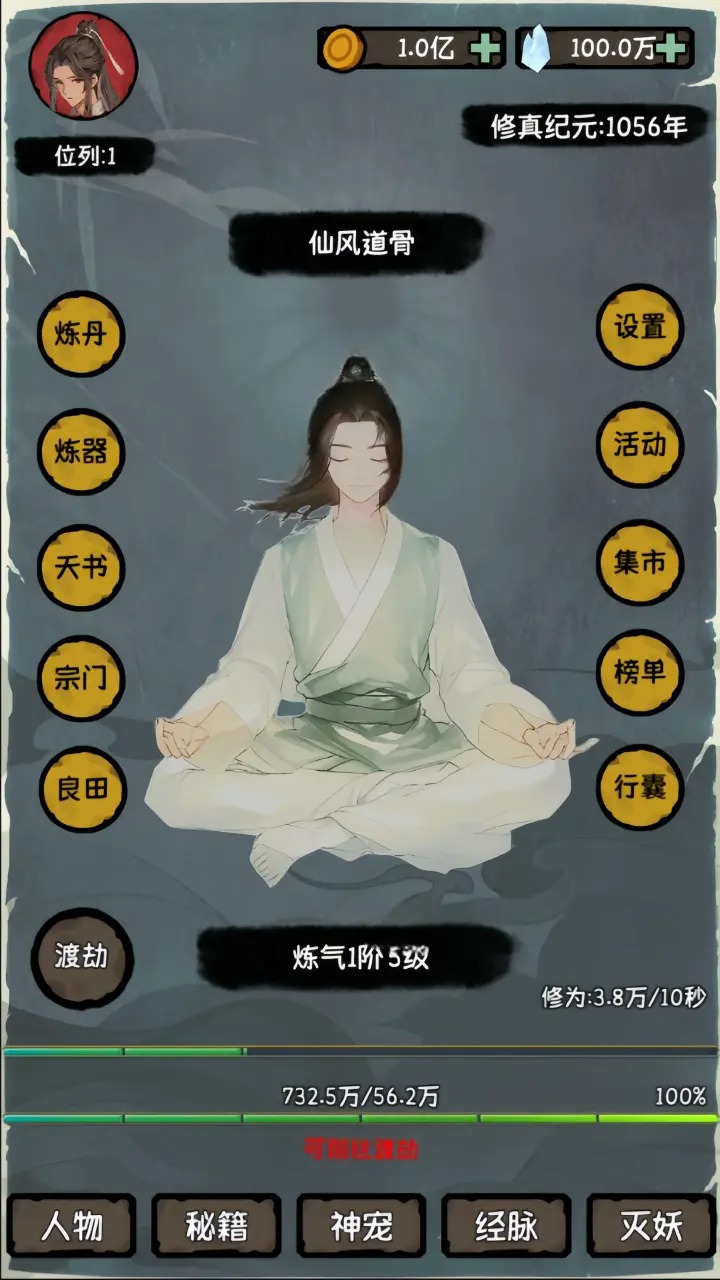The height and width of the screenshot is (1280, 720).
Task: Select the 经脉 meridians tab
Action: (507, 1226)
